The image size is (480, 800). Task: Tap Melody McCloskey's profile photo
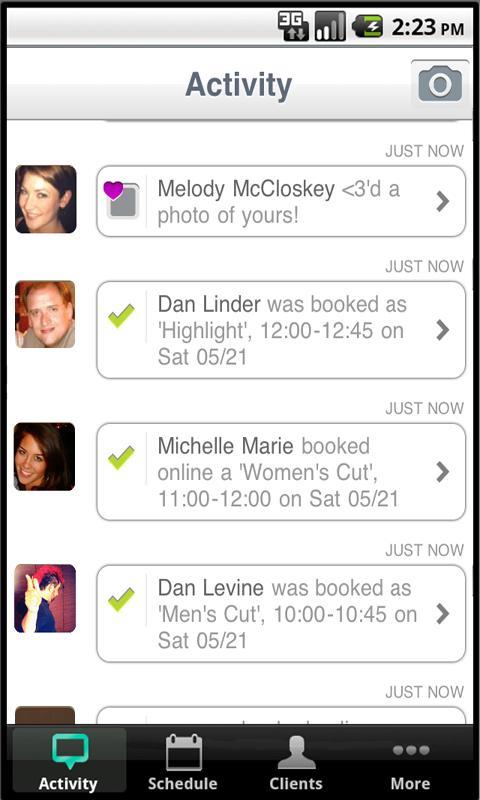pyautogui.click(x=45, y=199)
